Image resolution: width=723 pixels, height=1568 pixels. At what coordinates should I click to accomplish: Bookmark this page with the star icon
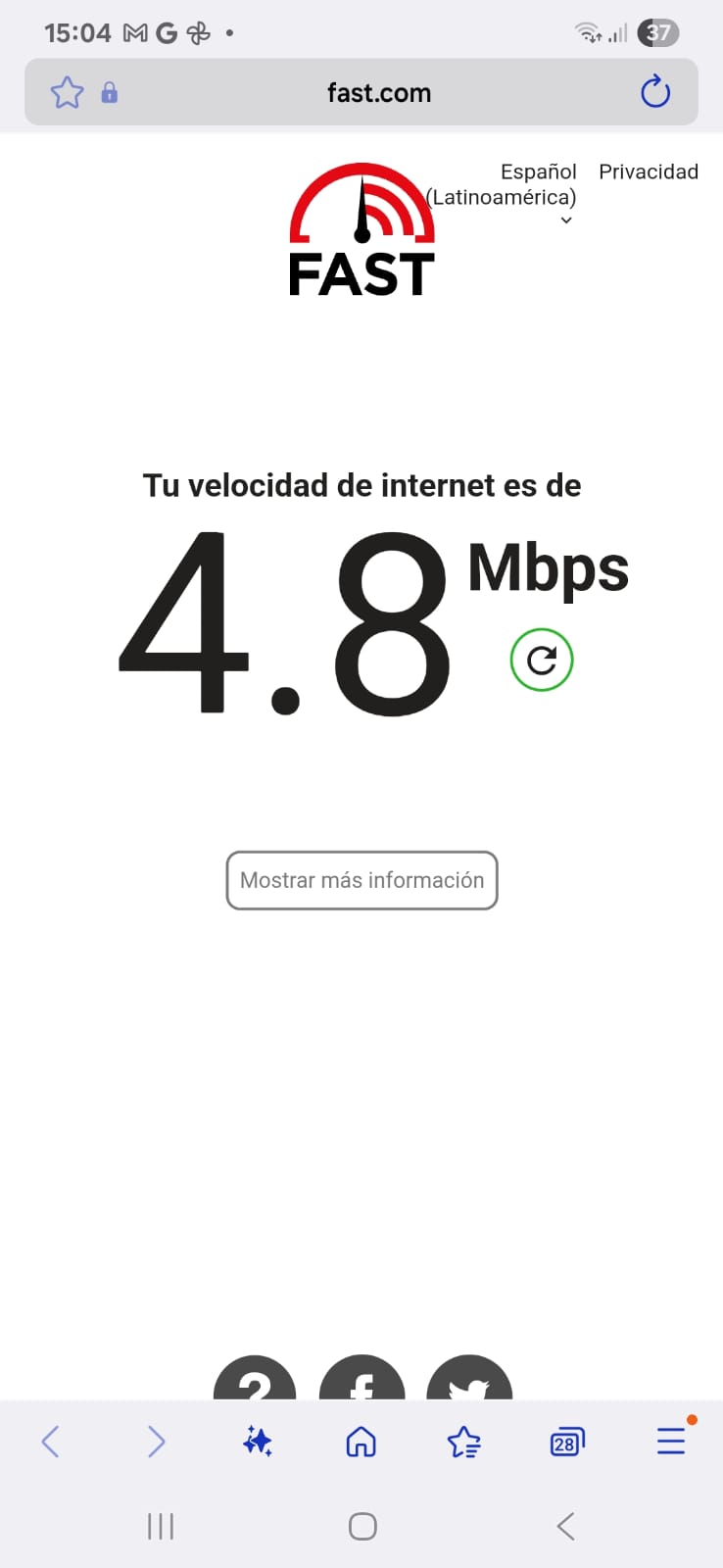coord(67,93)
